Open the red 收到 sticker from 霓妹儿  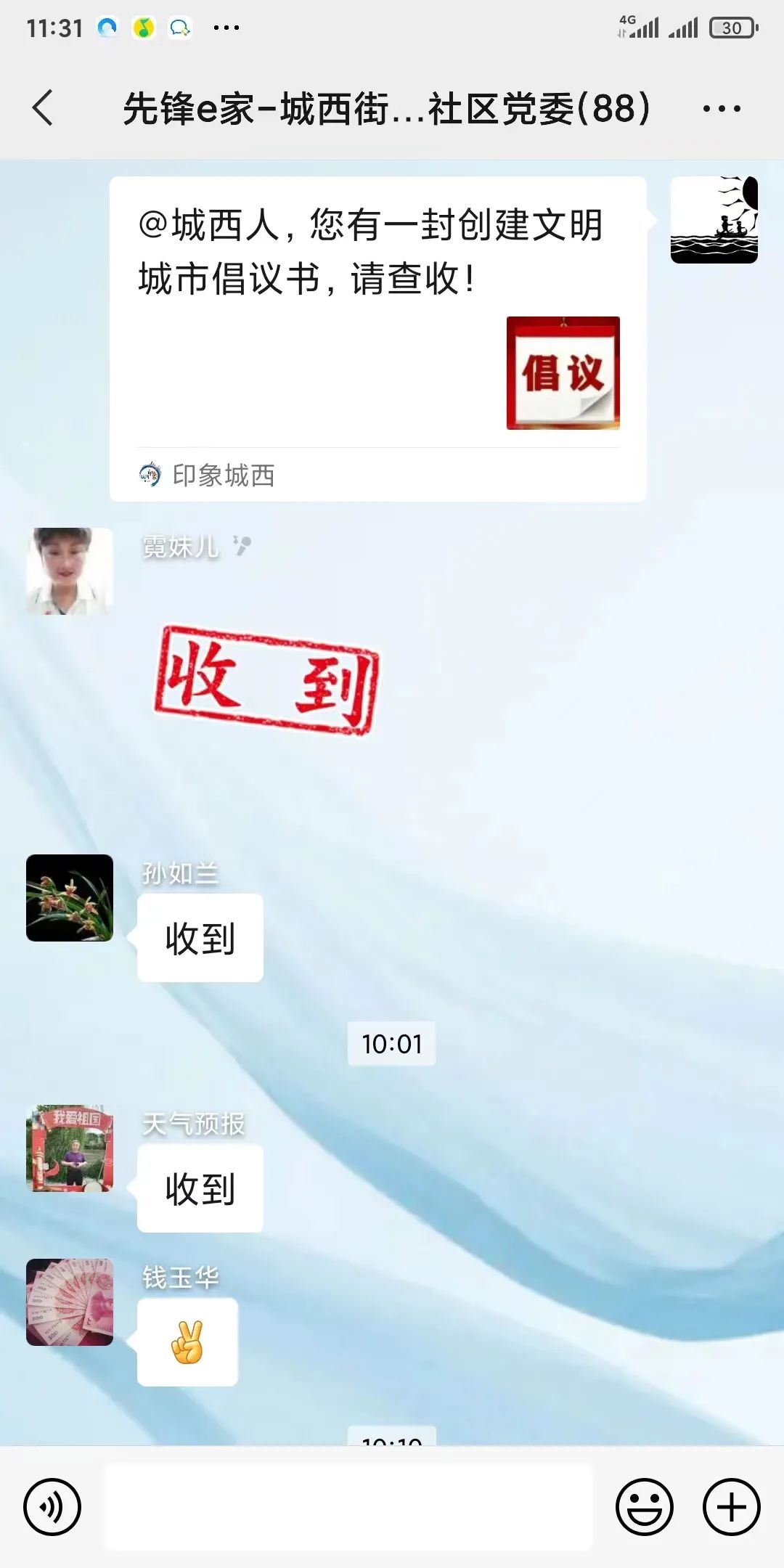point(266,680)
